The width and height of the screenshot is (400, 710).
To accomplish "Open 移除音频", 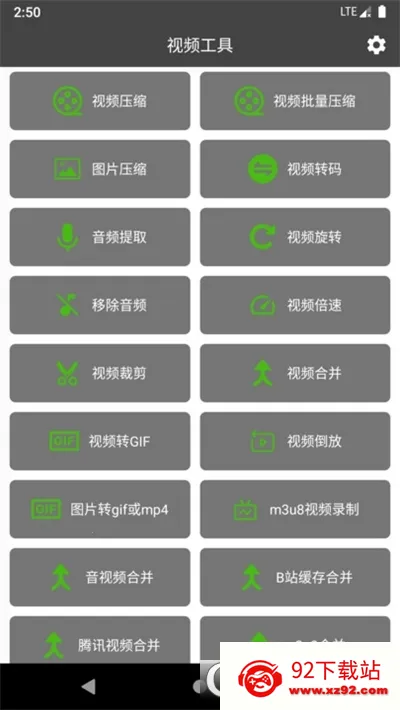I will 100,305.
